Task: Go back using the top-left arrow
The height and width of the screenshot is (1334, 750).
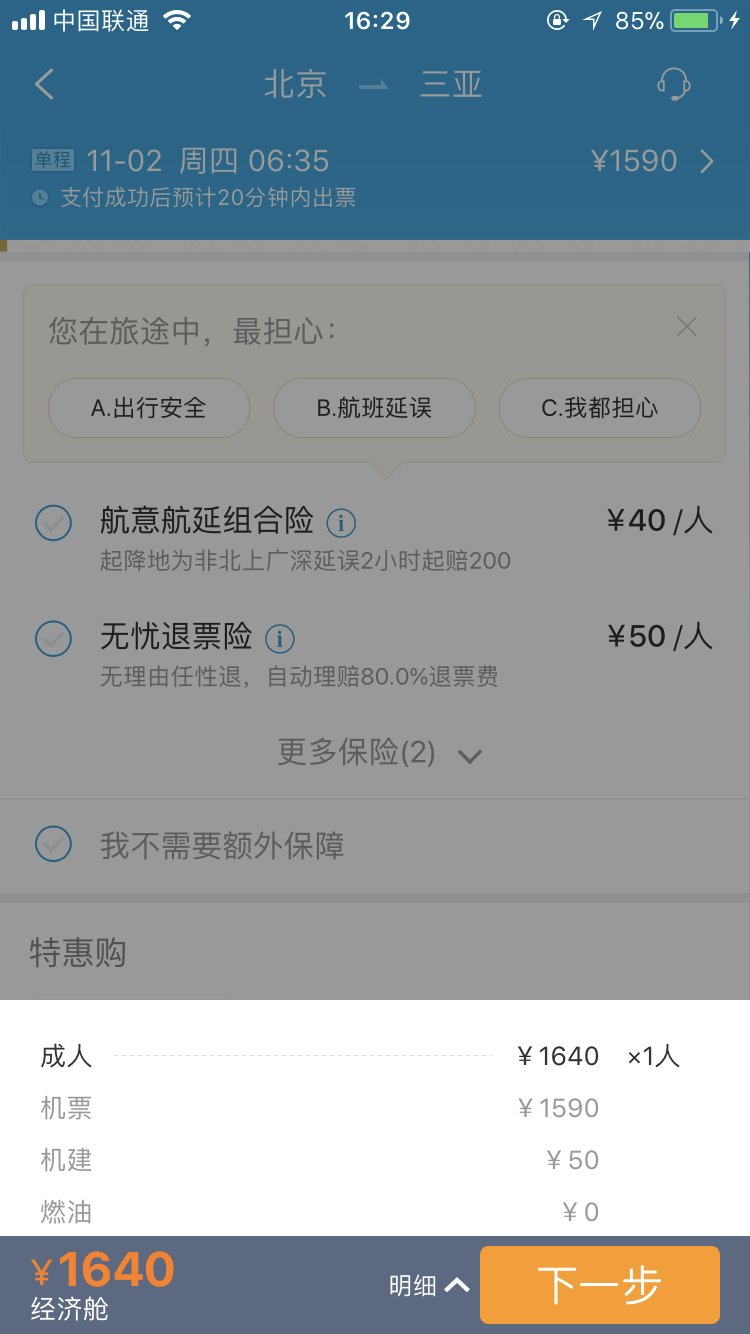Action: pyautogui.click(x=44, y=84)
